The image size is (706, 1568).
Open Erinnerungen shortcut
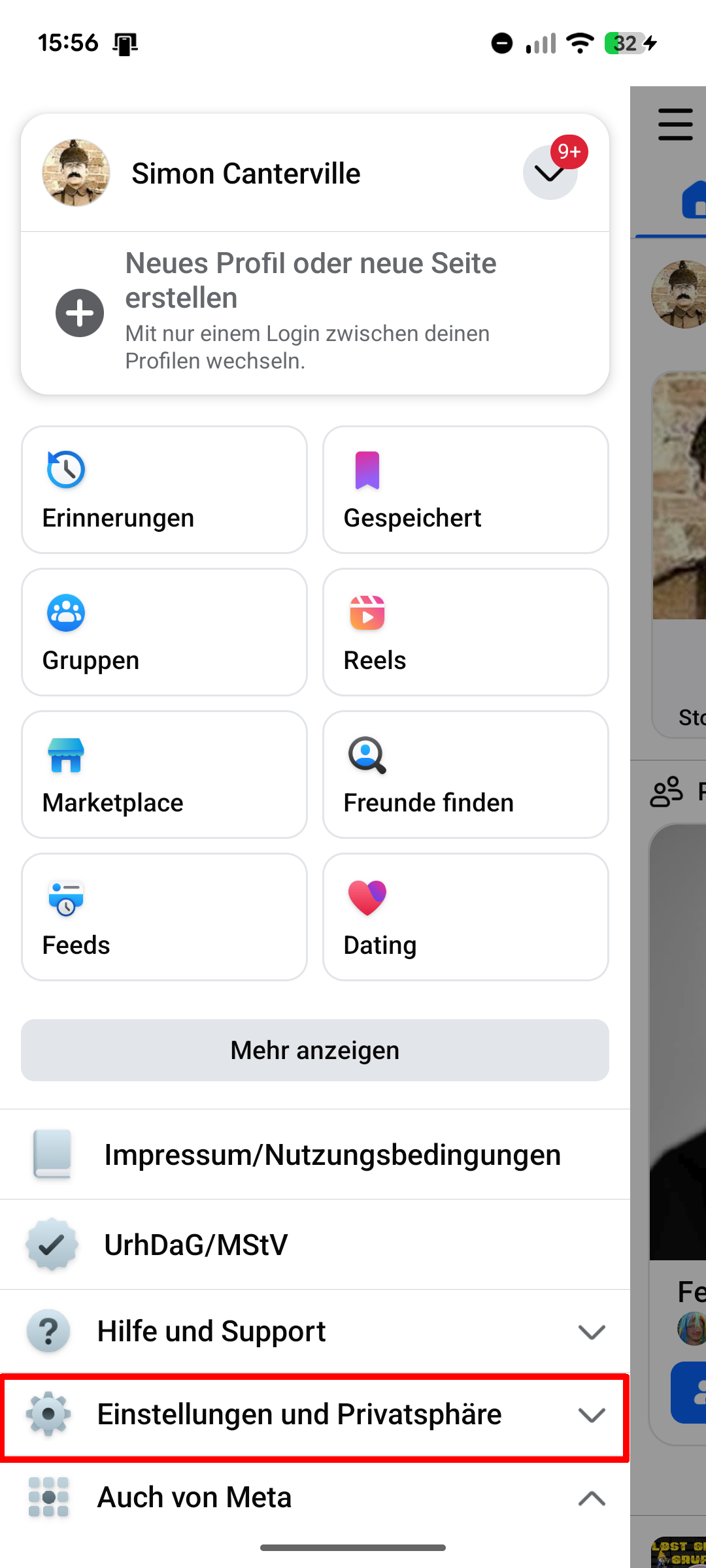(164, 490)
